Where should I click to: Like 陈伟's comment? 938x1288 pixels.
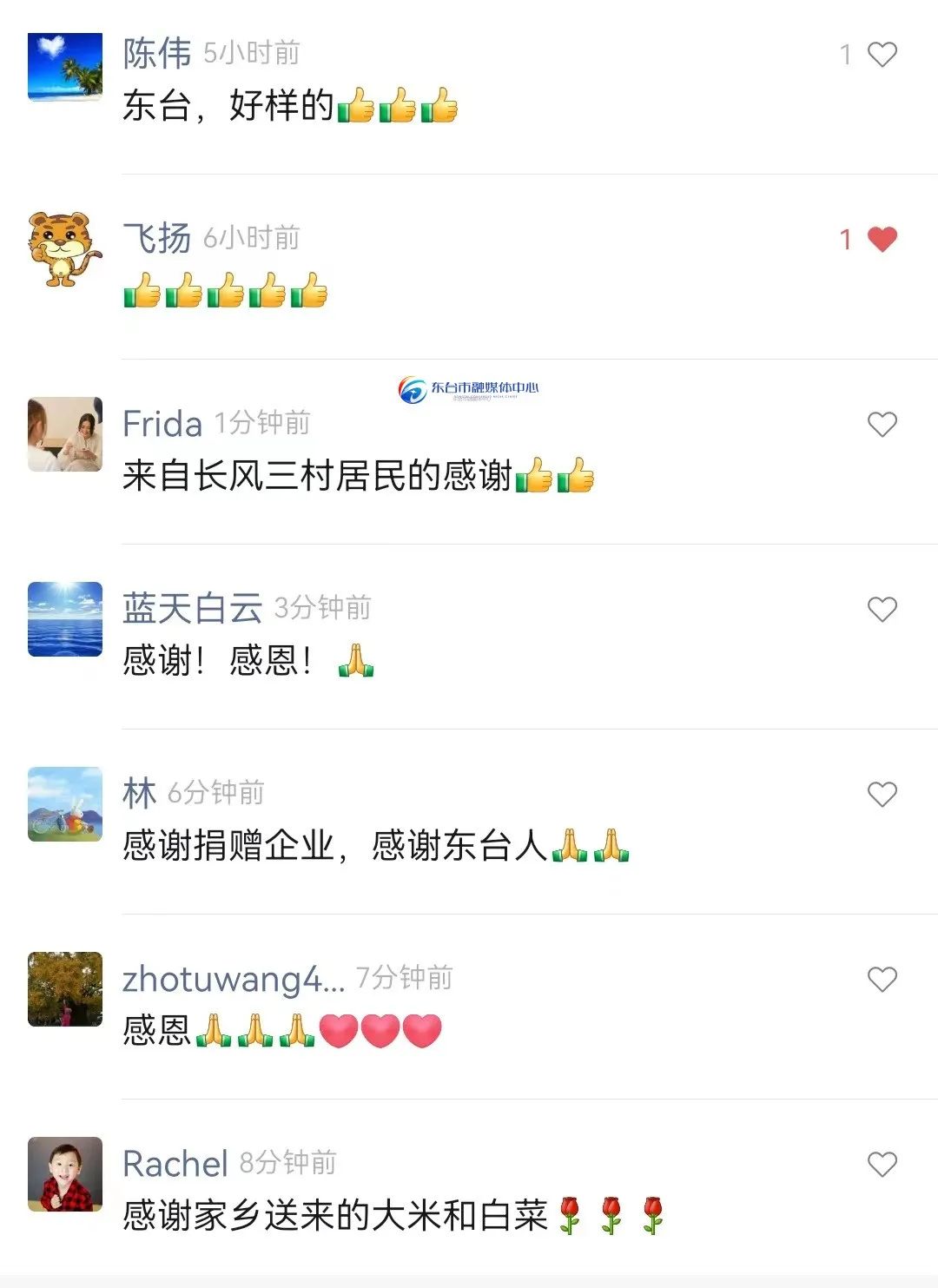click(882, 55)
